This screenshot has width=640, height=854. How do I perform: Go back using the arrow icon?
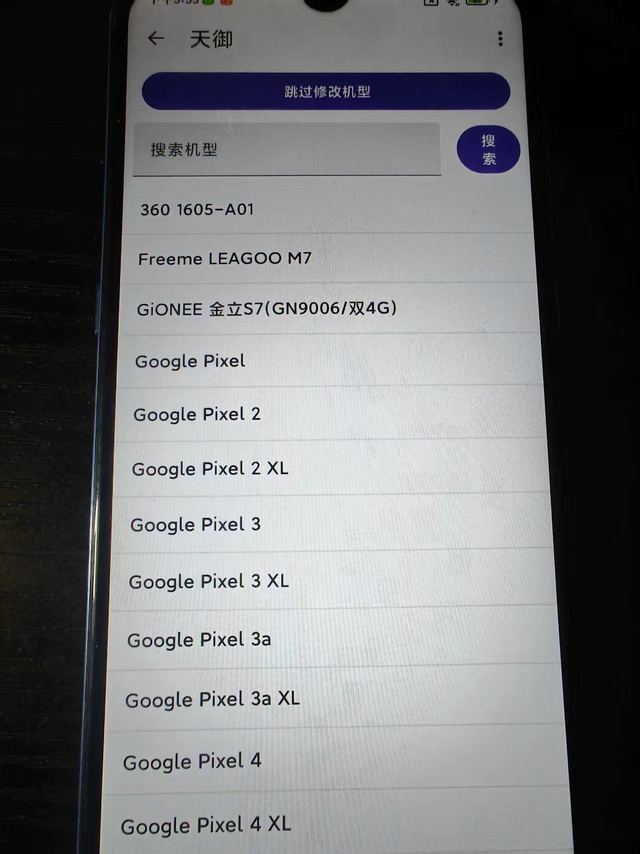pyautogui.click(x=156, y=39)
